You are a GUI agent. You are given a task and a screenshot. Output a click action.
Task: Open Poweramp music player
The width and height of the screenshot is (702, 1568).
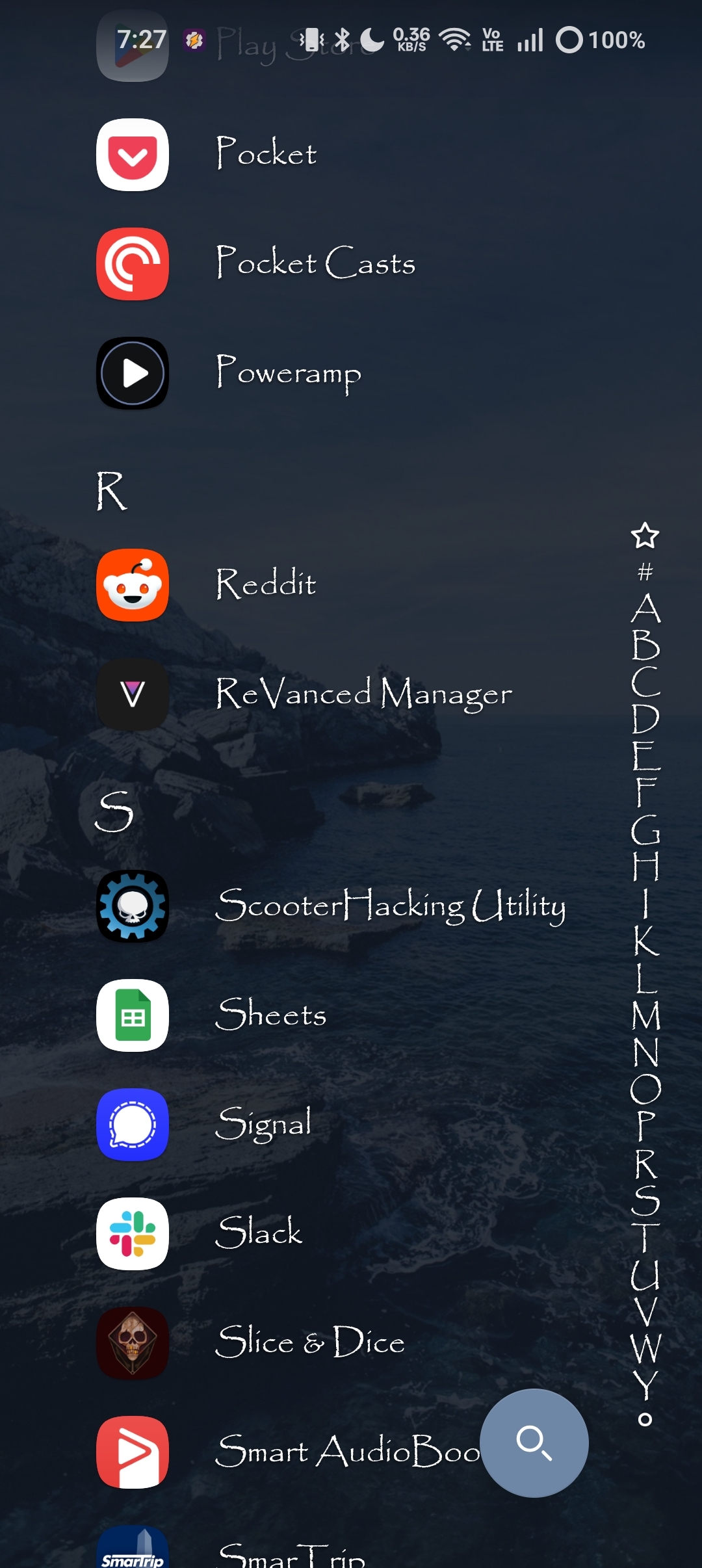133,373
